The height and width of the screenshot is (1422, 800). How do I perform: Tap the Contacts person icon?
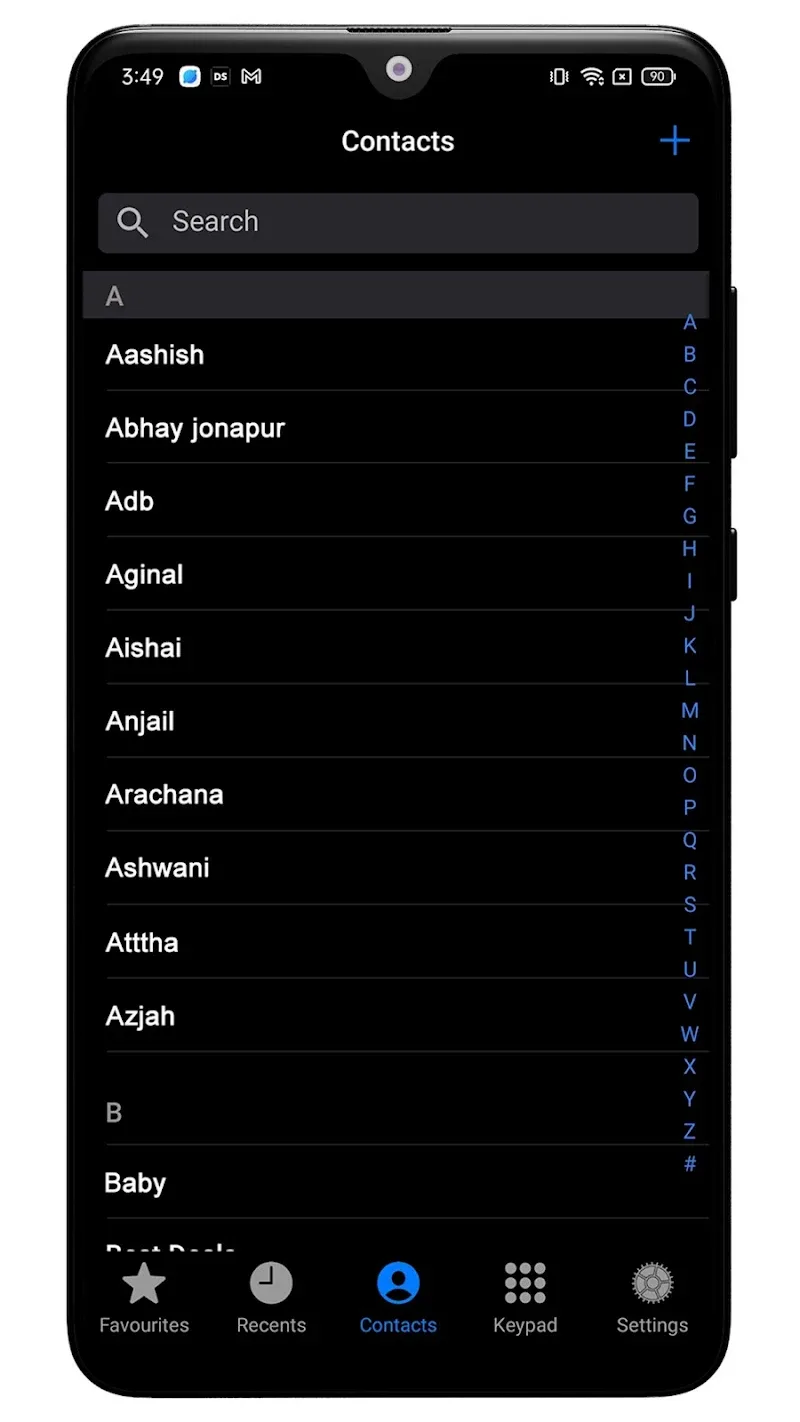point(398,1283)
